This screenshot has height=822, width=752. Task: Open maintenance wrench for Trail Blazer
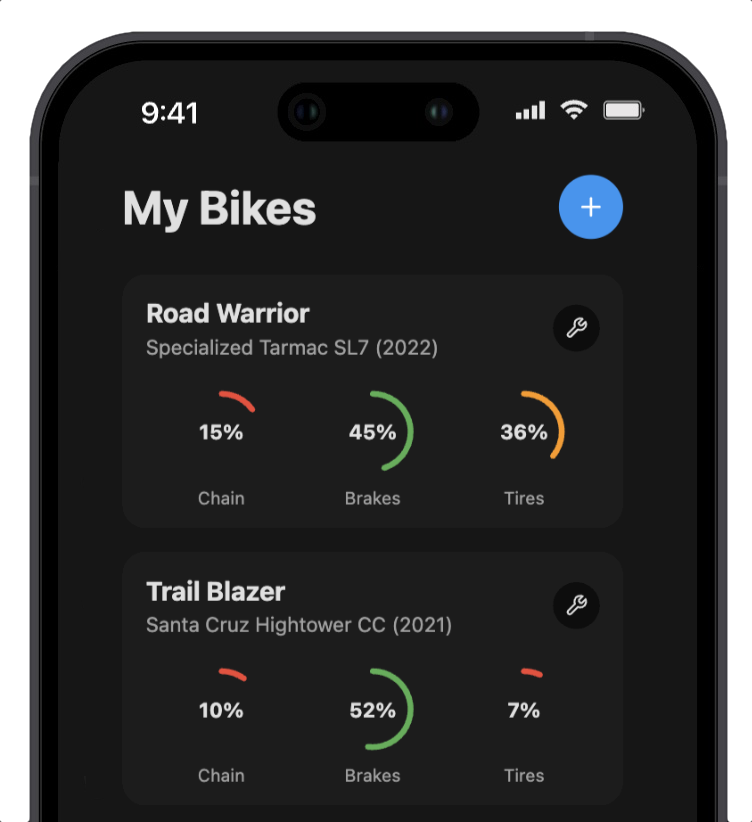pyautogui.click(x=576, y=605)
